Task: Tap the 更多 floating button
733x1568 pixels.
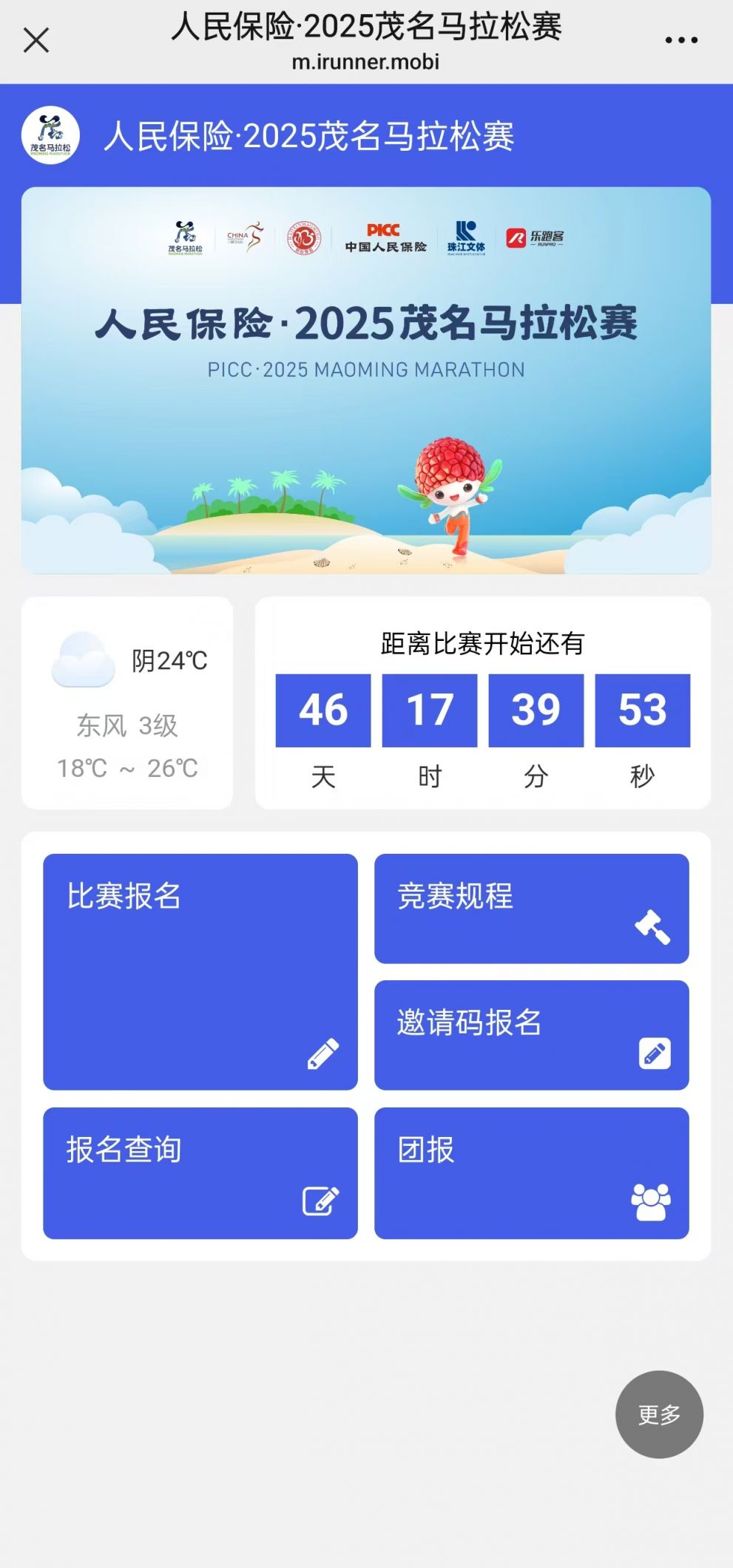Action: coord(658,1413)
